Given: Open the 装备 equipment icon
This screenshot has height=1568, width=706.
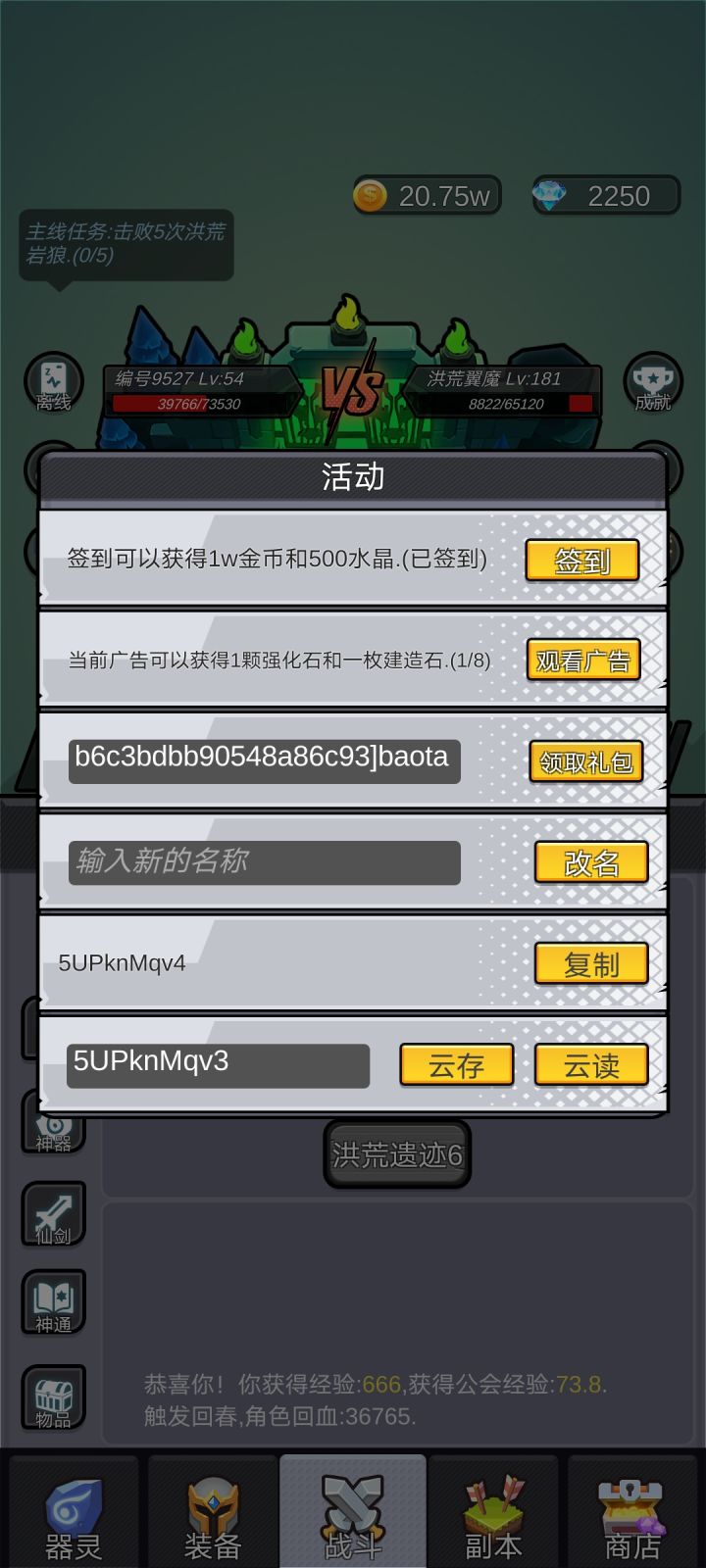Looking at the screenshot, I should click(x=212, y=1514).
